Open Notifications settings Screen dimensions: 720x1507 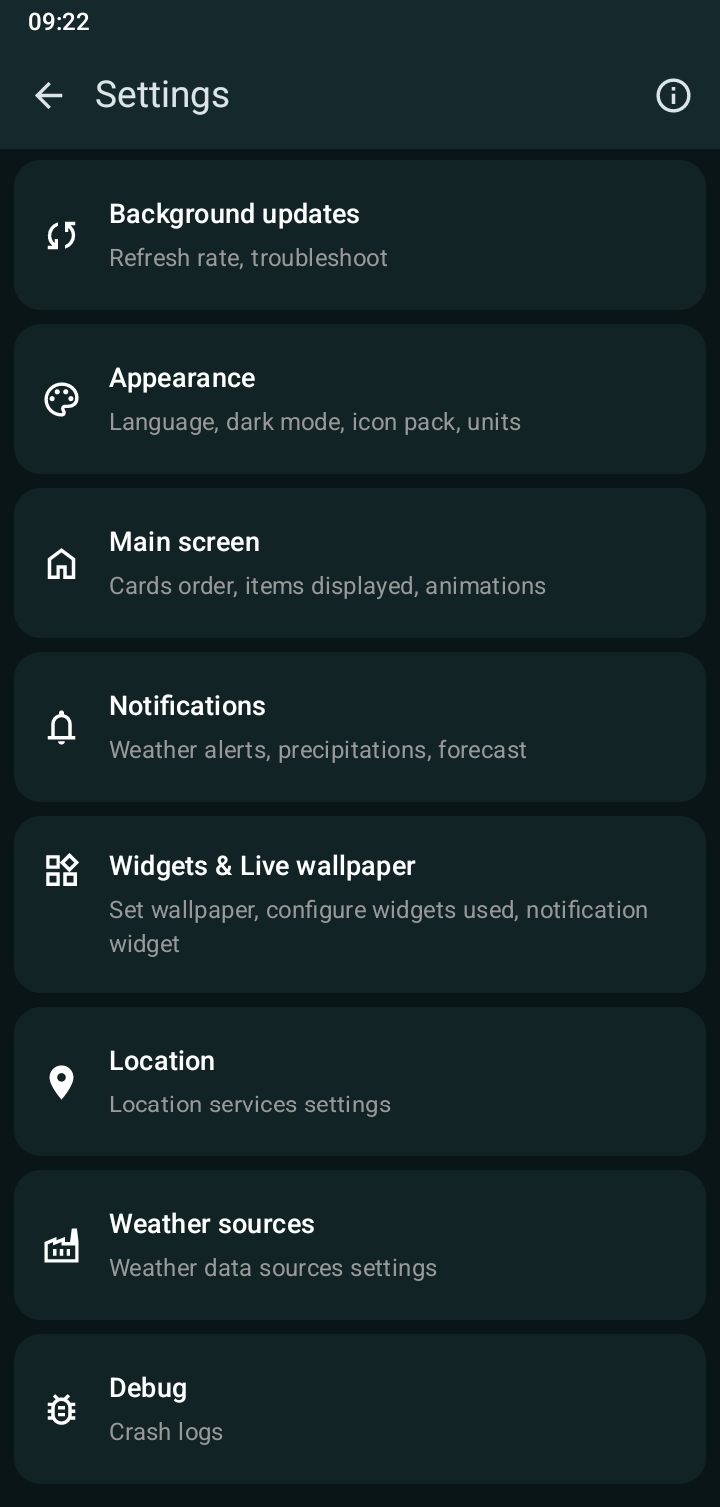tap(360, 727)
